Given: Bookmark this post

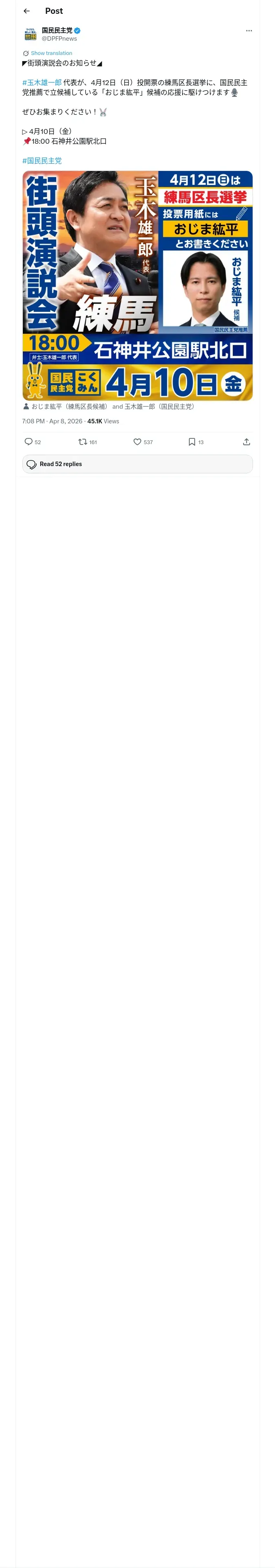Looking at the screenshot, I should coord(196,442).
